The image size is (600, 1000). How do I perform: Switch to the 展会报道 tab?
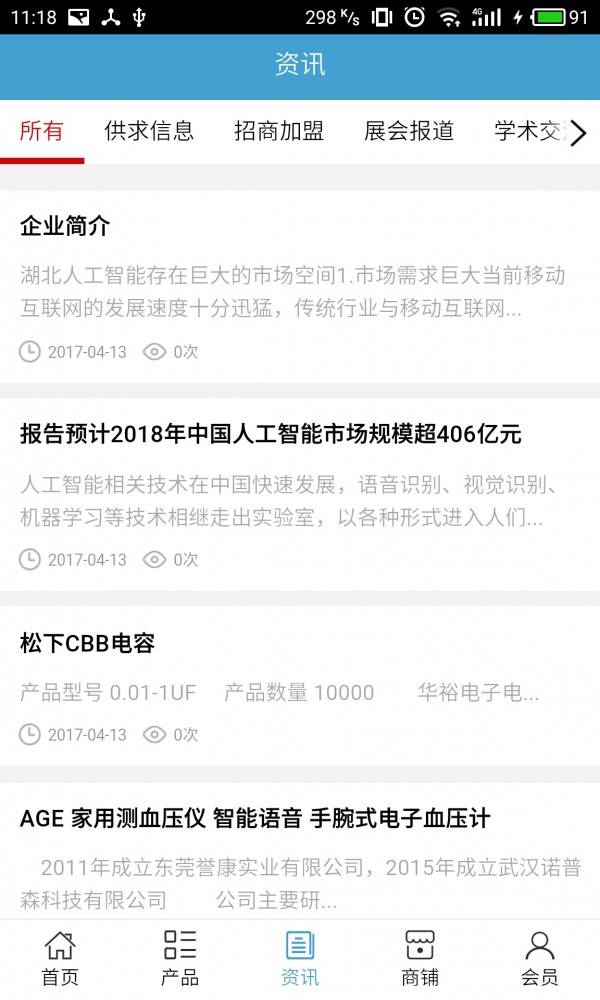coord(409,131)
